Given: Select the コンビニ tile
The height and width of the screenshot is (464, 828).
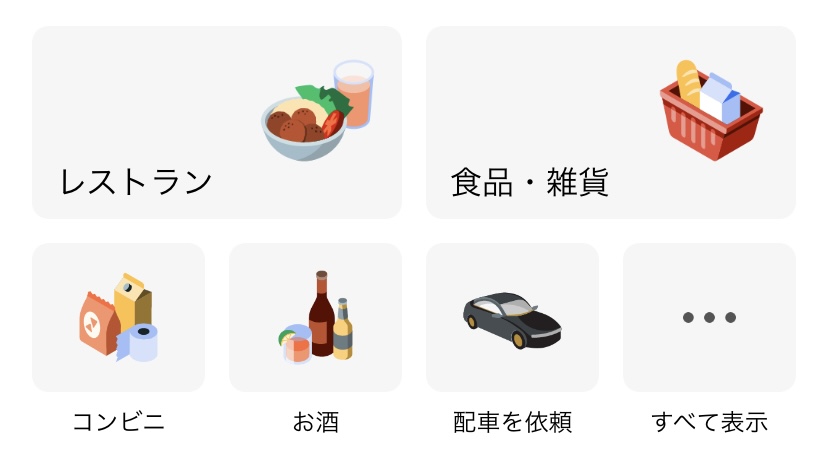Looking at the screenshot, I should (x=118, y=318).
